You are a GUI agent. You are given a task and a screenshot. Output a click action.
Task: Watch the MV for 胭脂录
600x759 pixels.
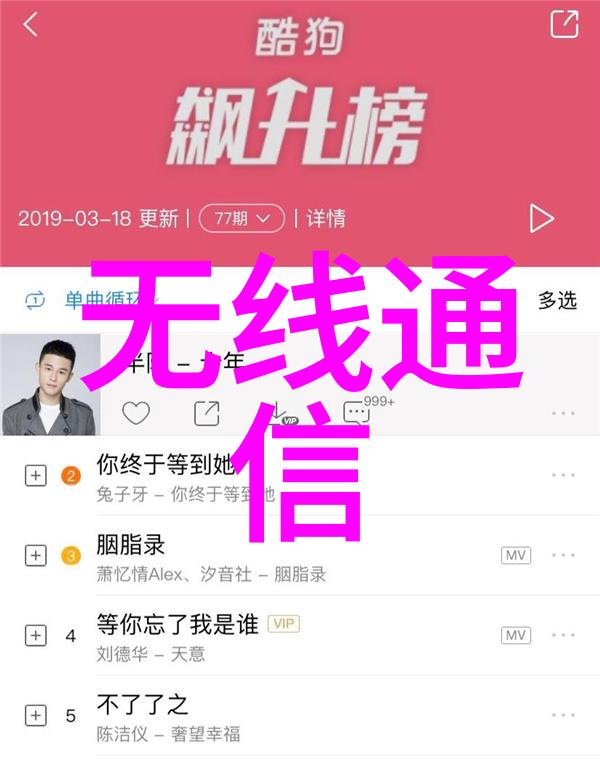click(x=516, y=555)
